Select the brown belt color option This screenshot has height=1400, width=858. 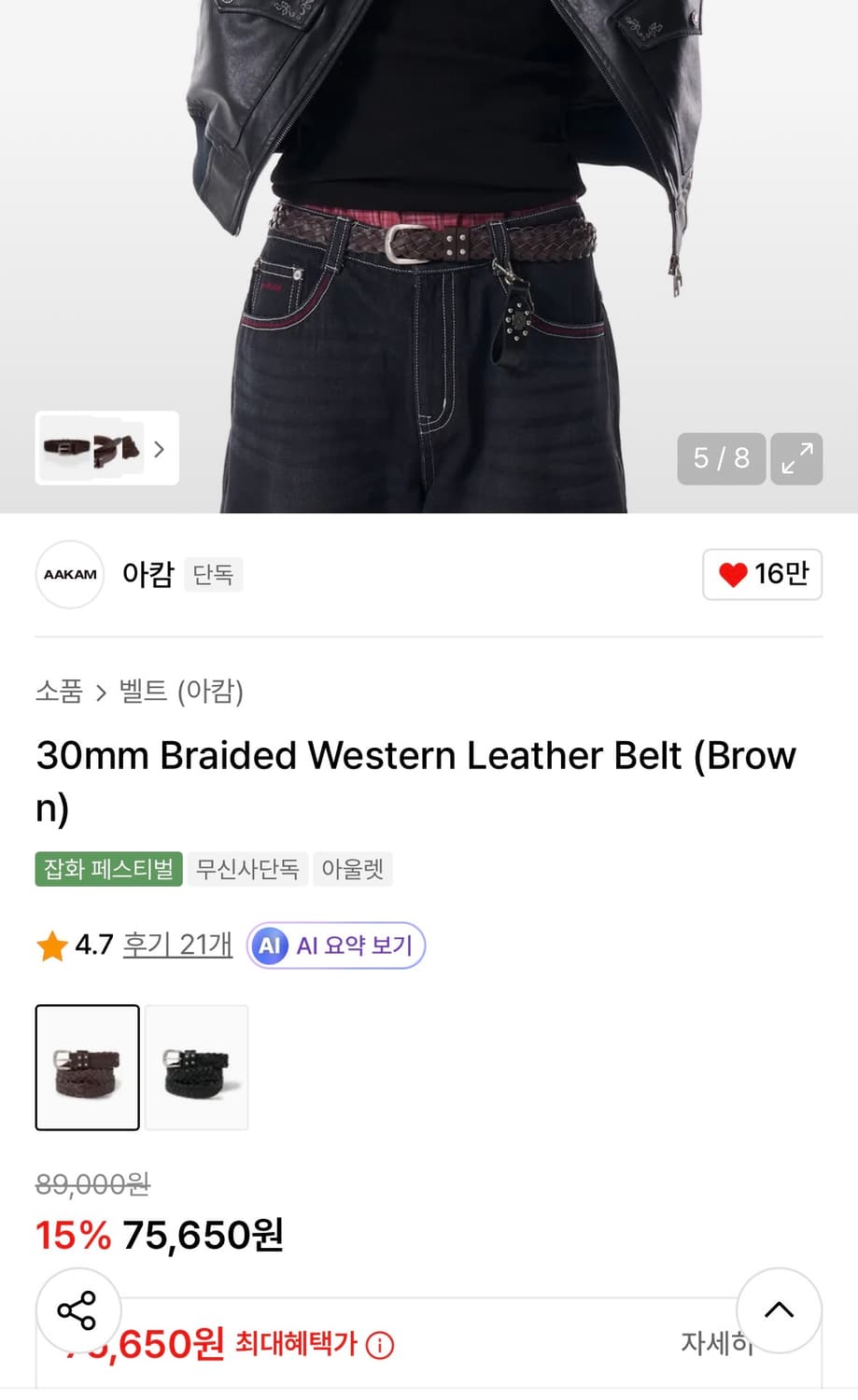coord(87,1067)
